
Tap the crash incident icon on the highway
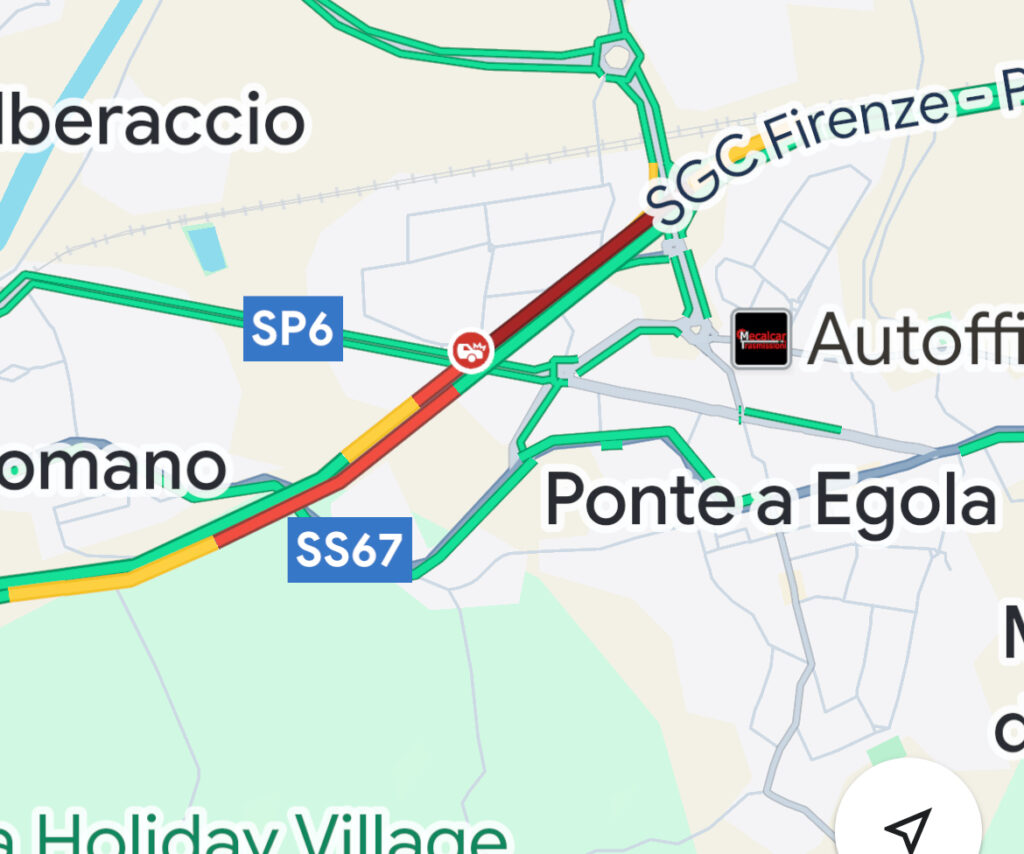click(469, 351)
